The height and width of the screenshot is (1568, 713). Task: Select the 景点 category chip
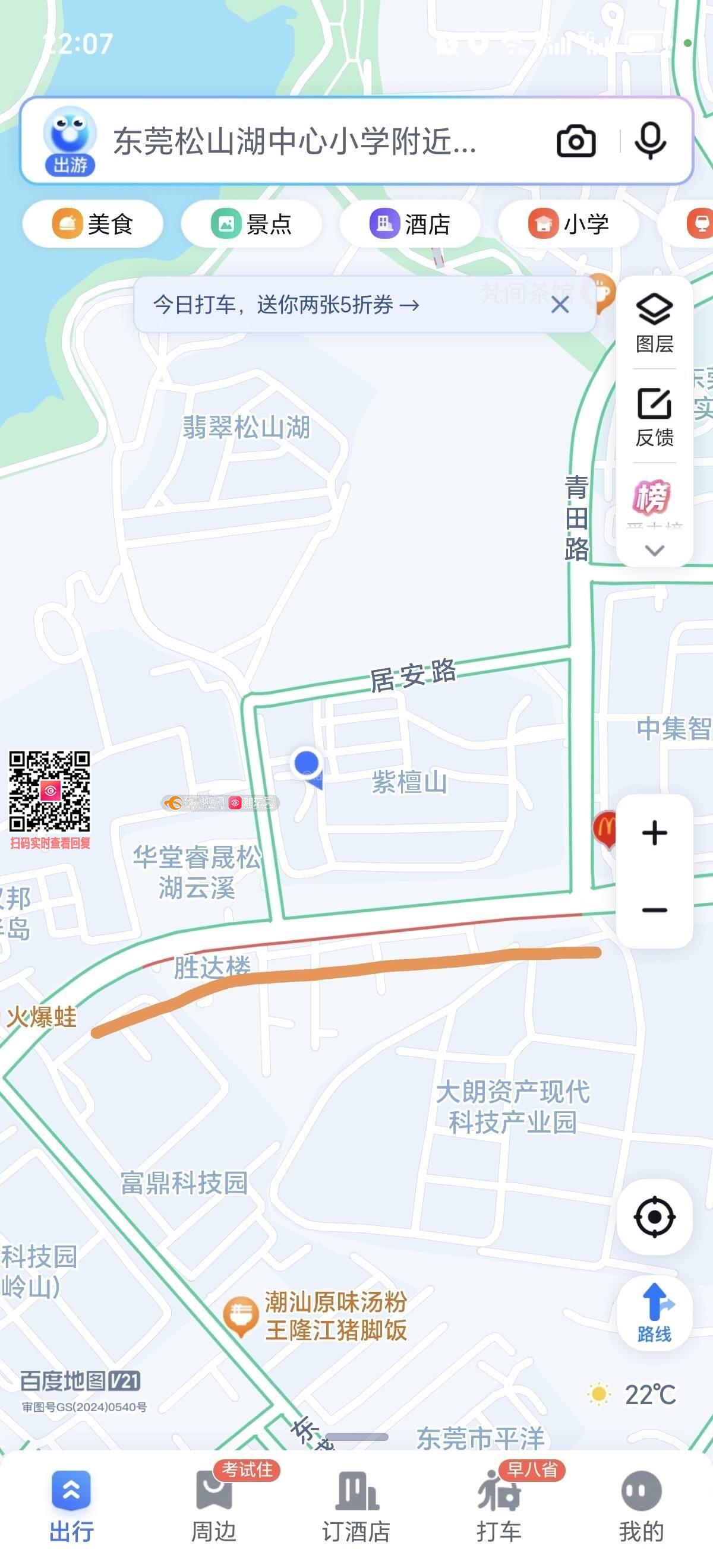point(251,224)
